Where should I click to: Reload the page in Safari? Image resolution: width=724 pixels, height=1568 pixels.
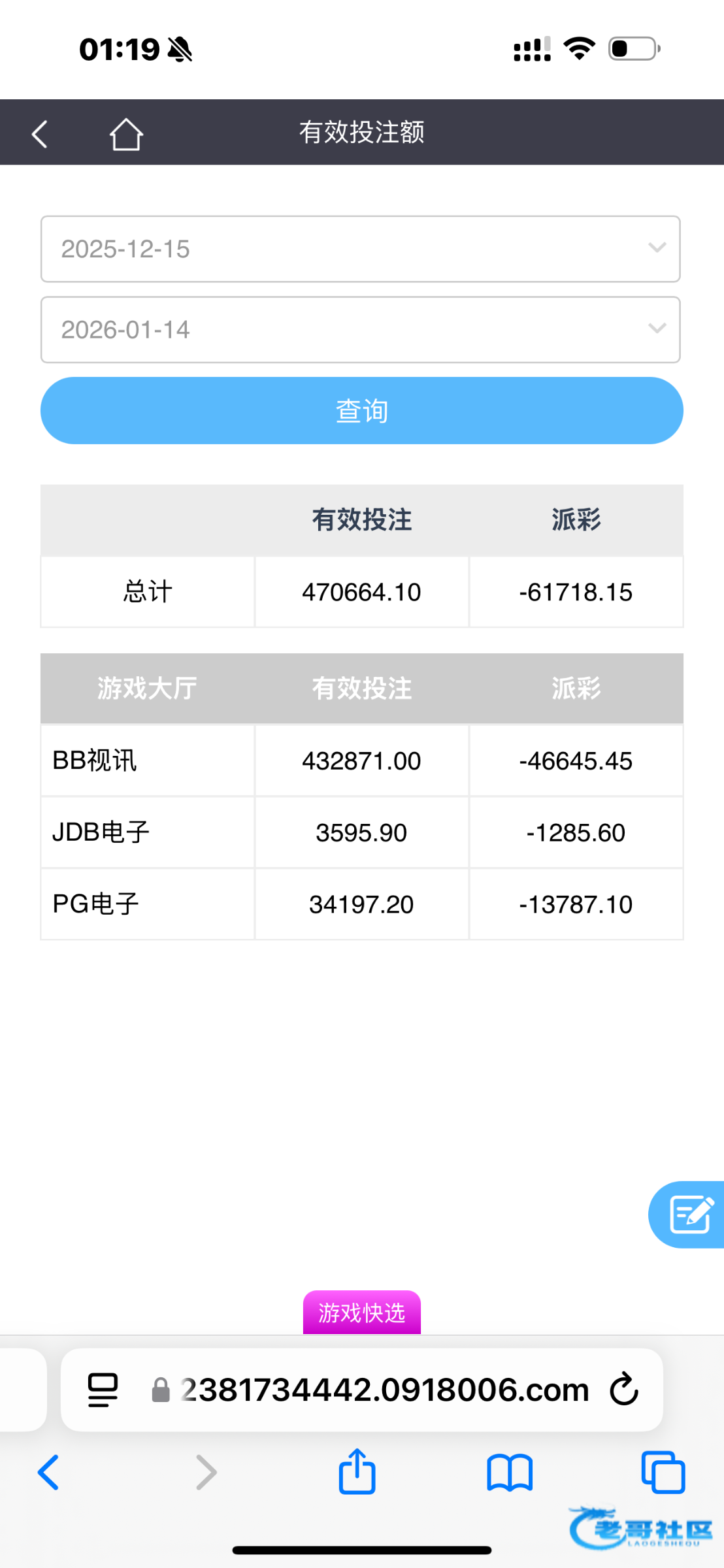point(624,1389)
